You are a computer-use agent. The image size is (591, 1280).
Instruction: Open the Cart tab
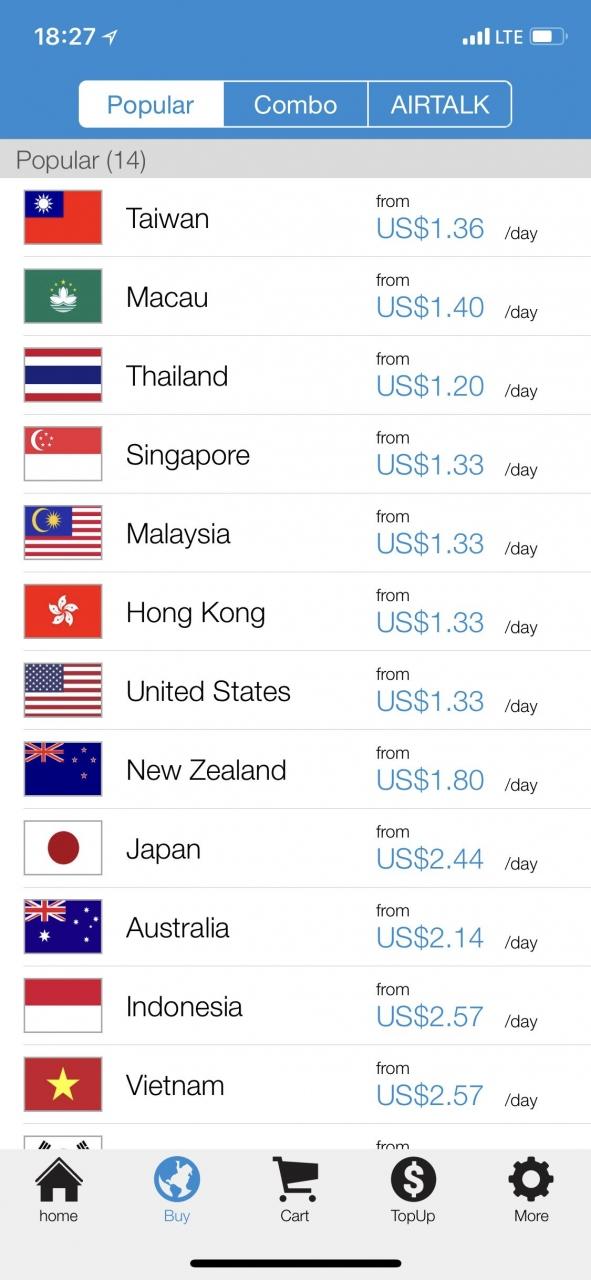(x=295, y=1190)
